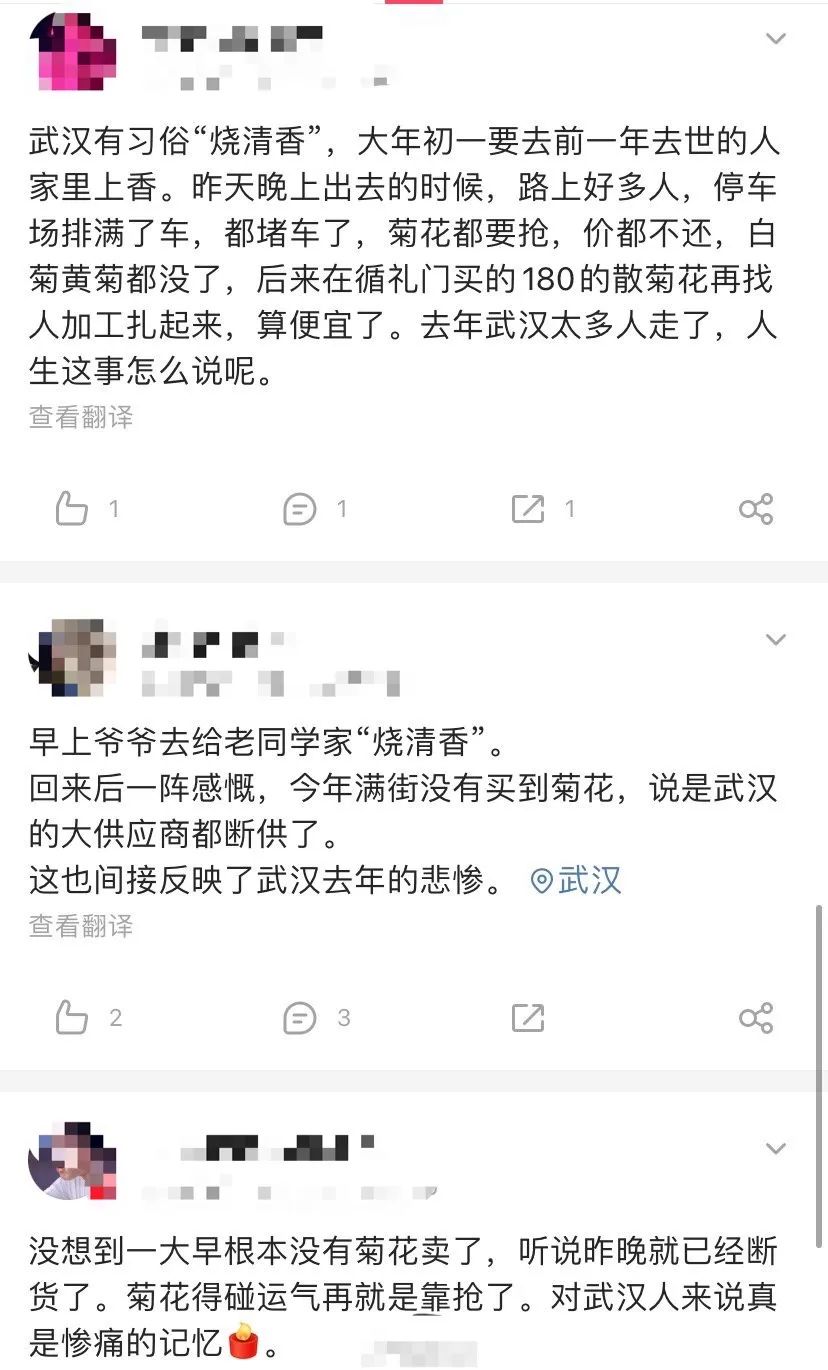
Task: Tap 查看翻译 under the 武汉去年的悲惨 post
Action: tap(81, 926)
